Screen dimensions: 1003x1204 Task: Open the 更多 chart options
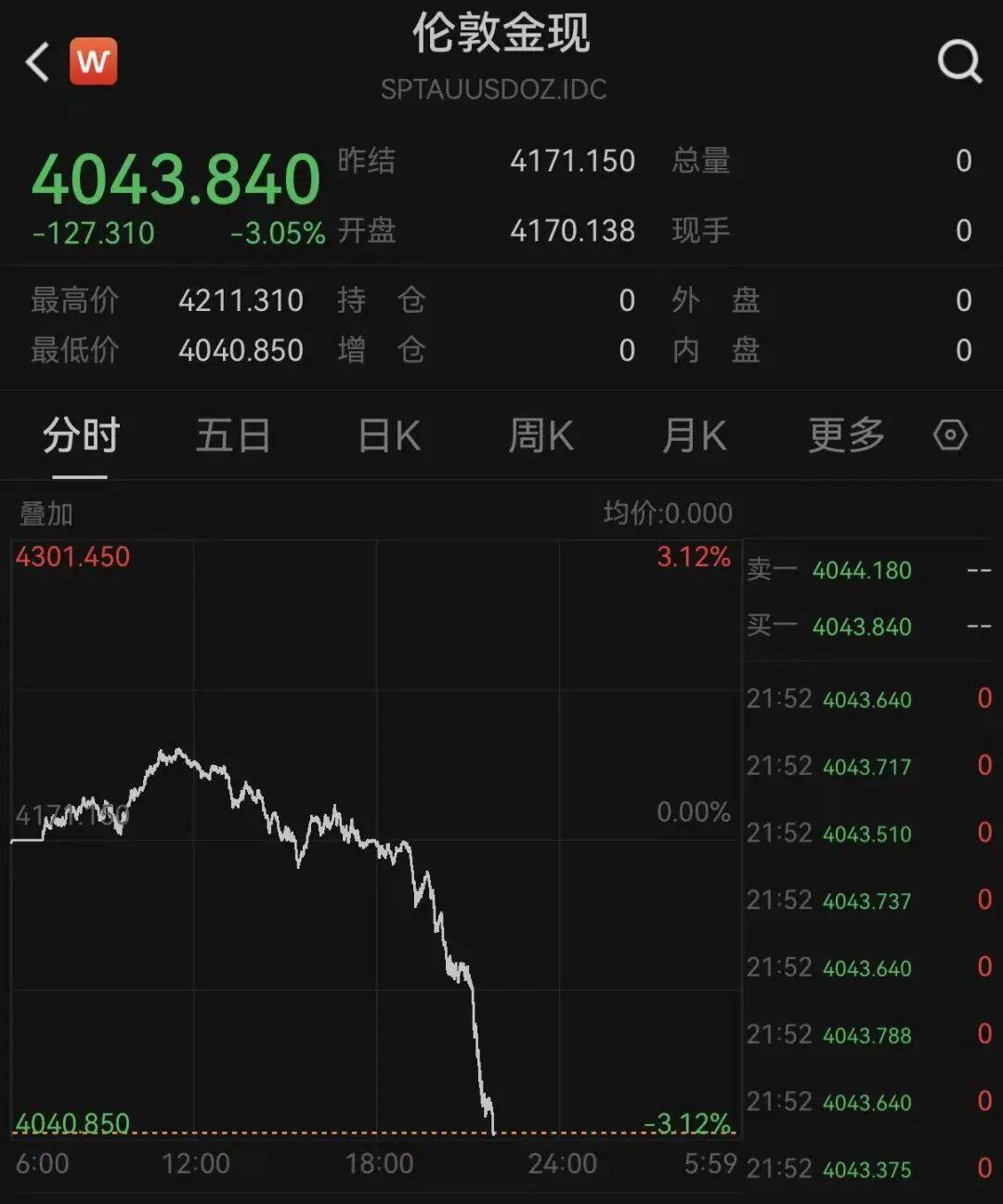point(845,435)
